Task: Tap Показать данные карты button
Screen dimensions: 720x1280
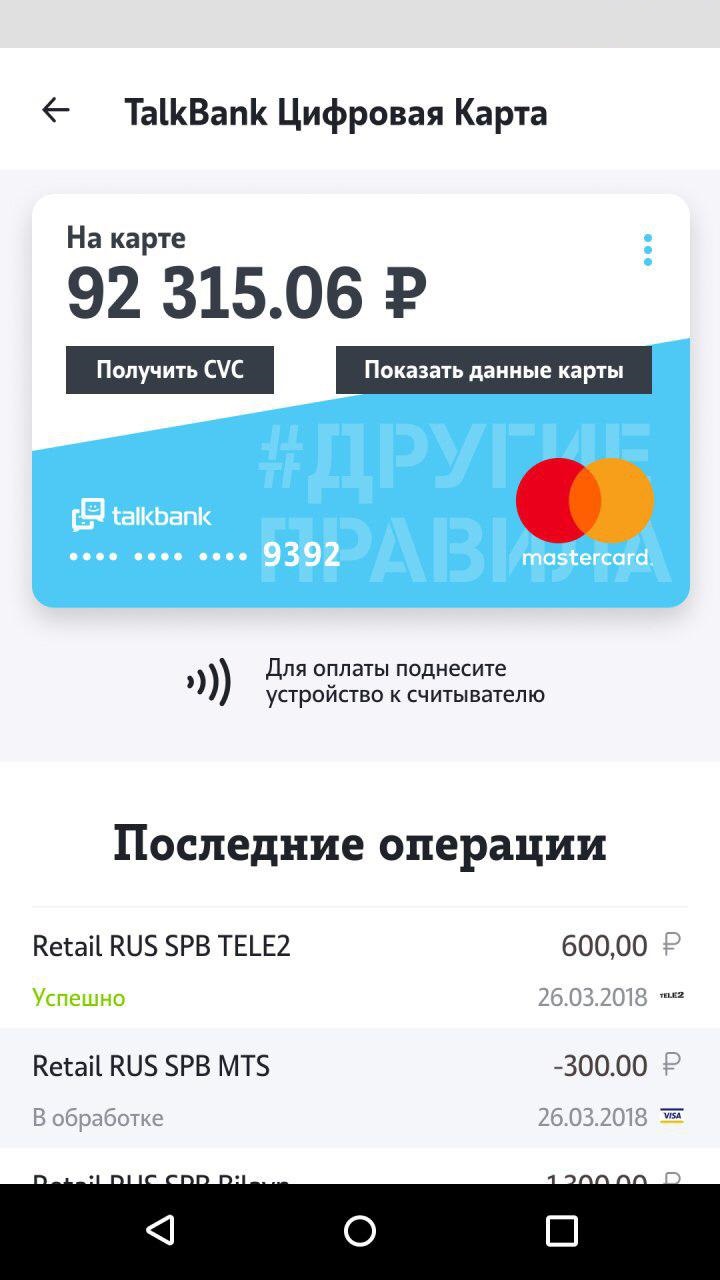Action: point(494,370)
